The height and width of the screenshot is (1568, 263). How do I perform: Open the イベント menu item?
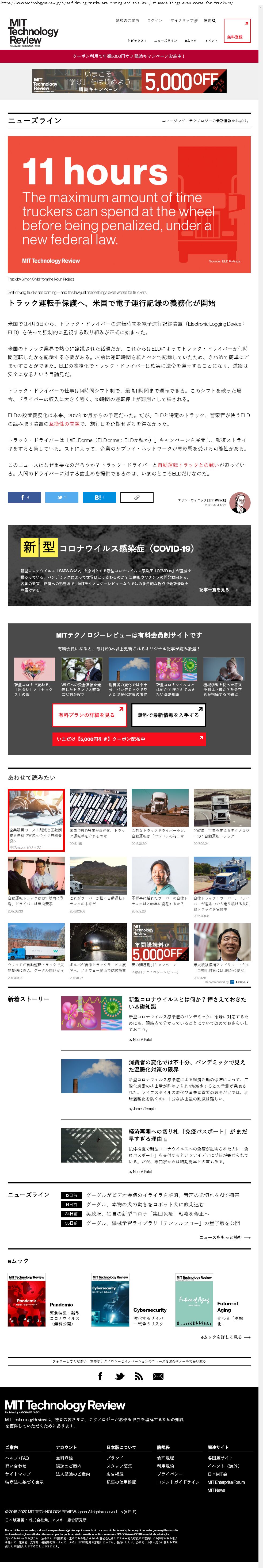tap(211, 41)
